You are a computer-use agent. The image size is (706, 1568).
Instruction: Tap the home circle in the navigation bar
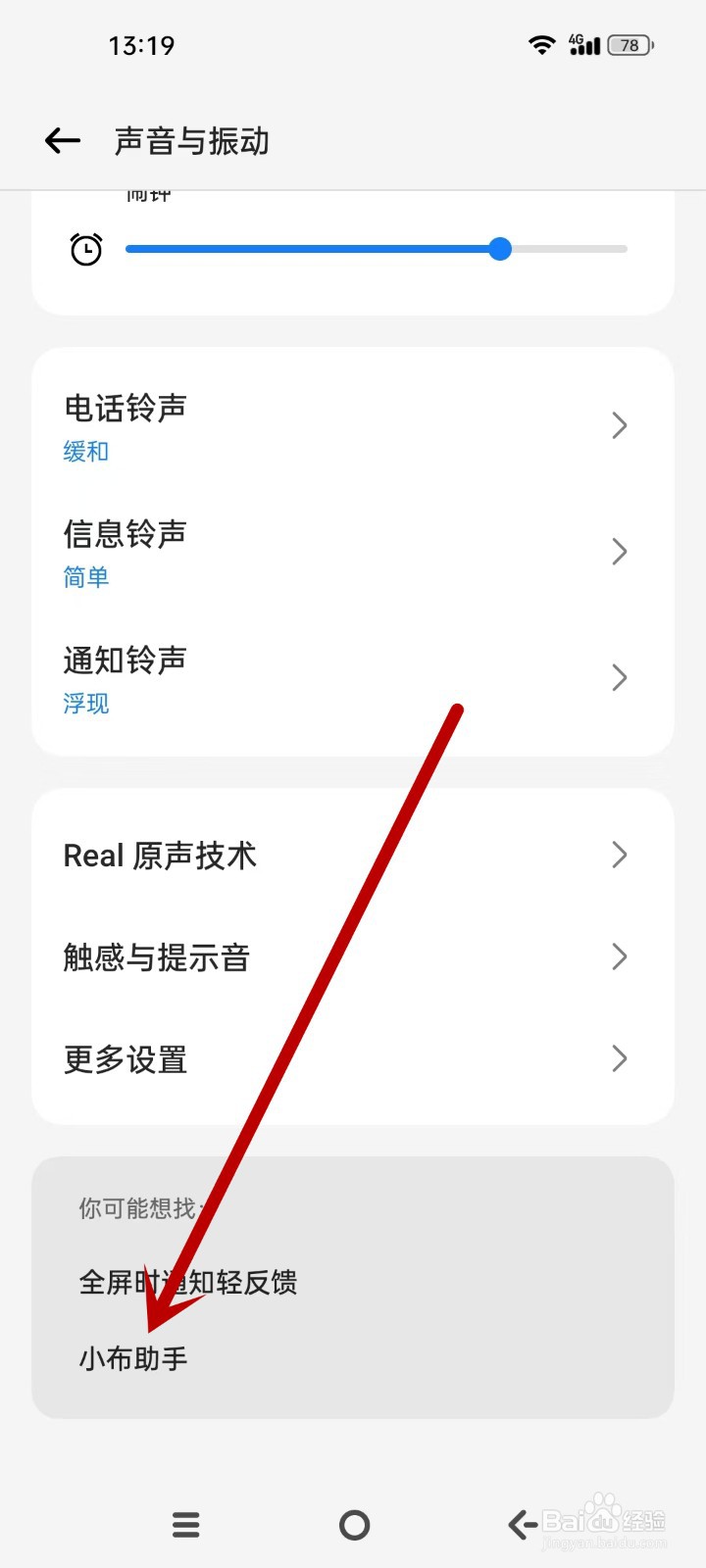[353, 1524]
